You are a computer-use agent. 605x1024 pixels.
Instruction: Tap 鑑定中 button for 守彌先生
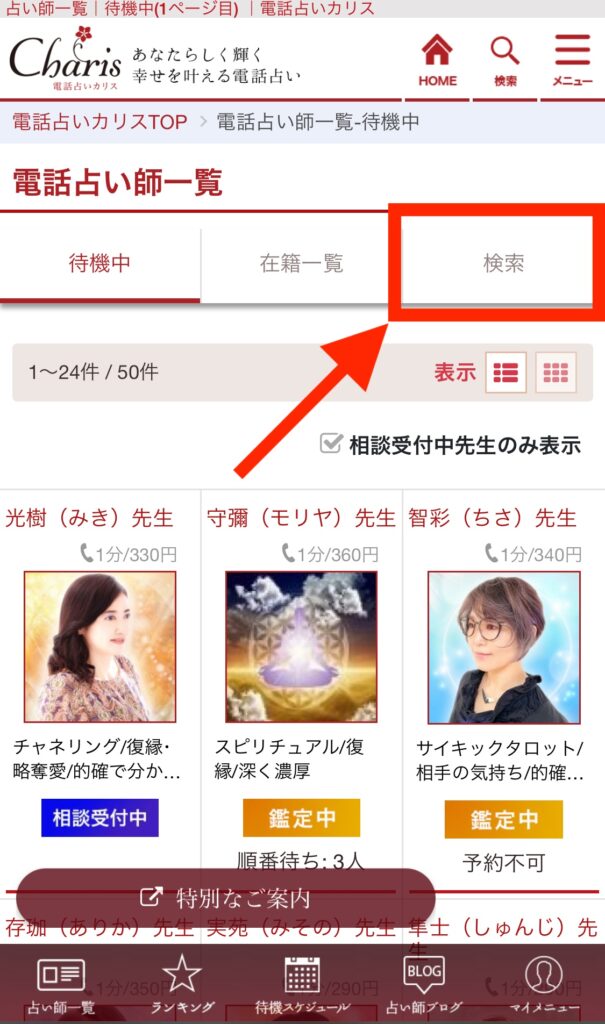coord(301,818)
